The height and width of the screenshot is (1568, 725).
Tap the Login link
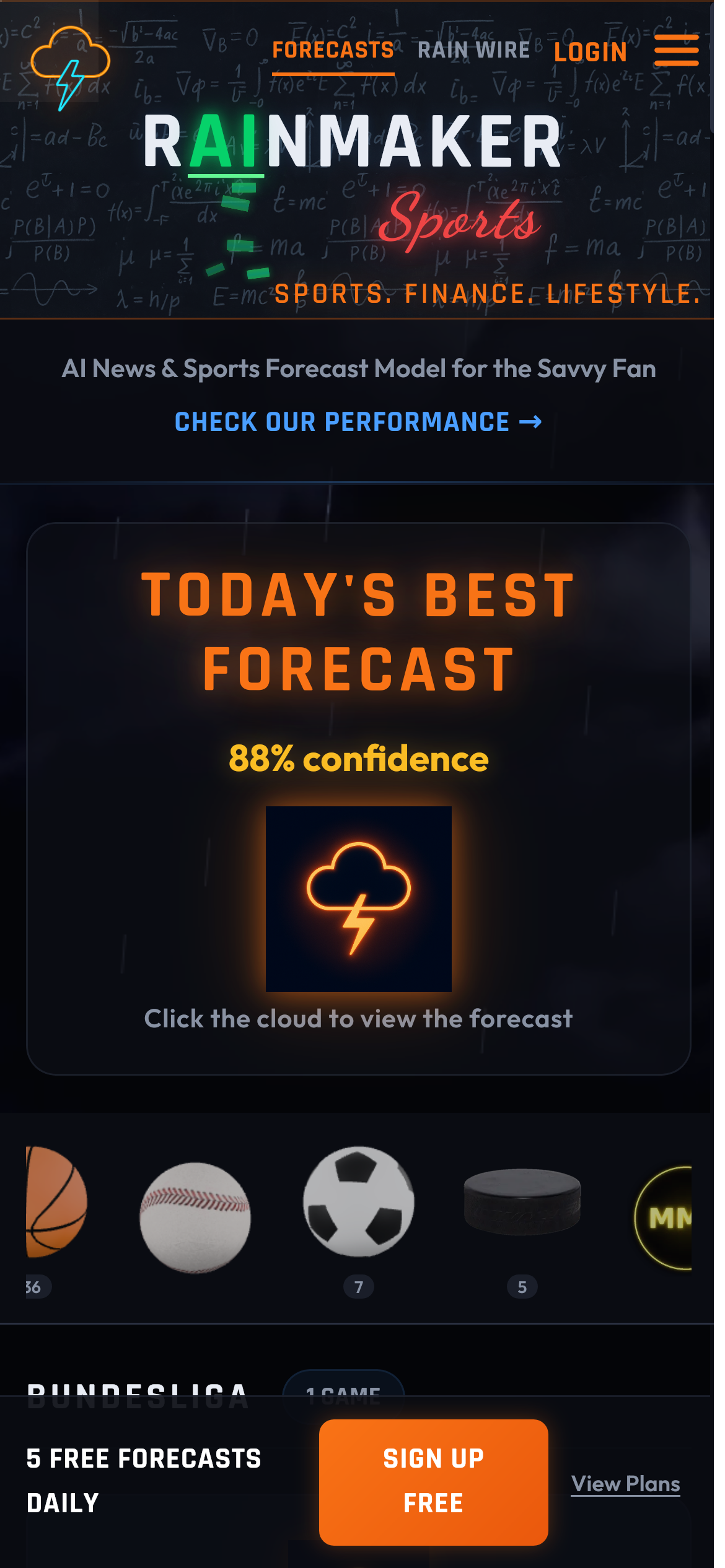590,53
